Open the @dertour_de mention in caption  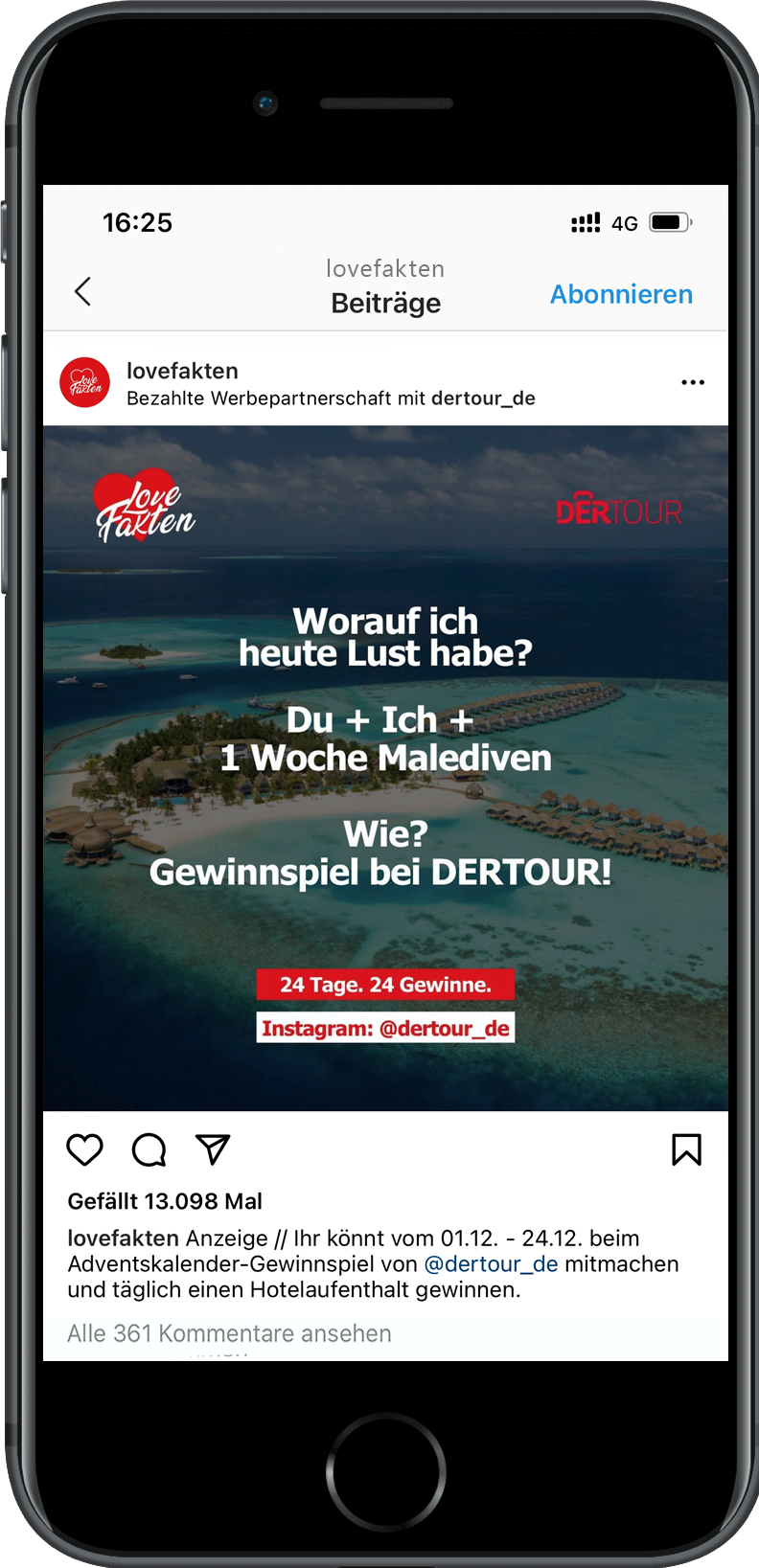(x=491, y=1264)
